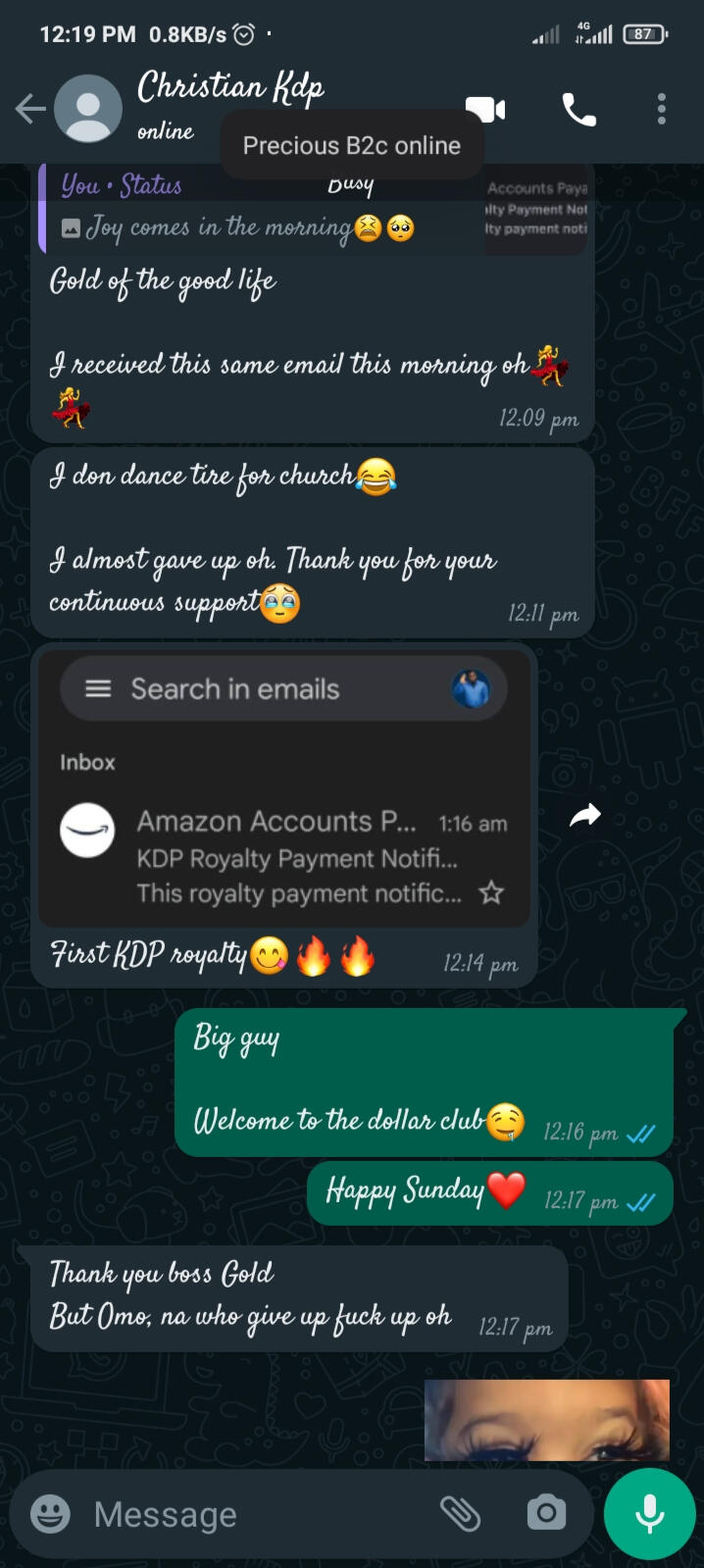The image size is (704, 1568).
Task: Tap the microphone voice message button
Action: pos(649,1514)
